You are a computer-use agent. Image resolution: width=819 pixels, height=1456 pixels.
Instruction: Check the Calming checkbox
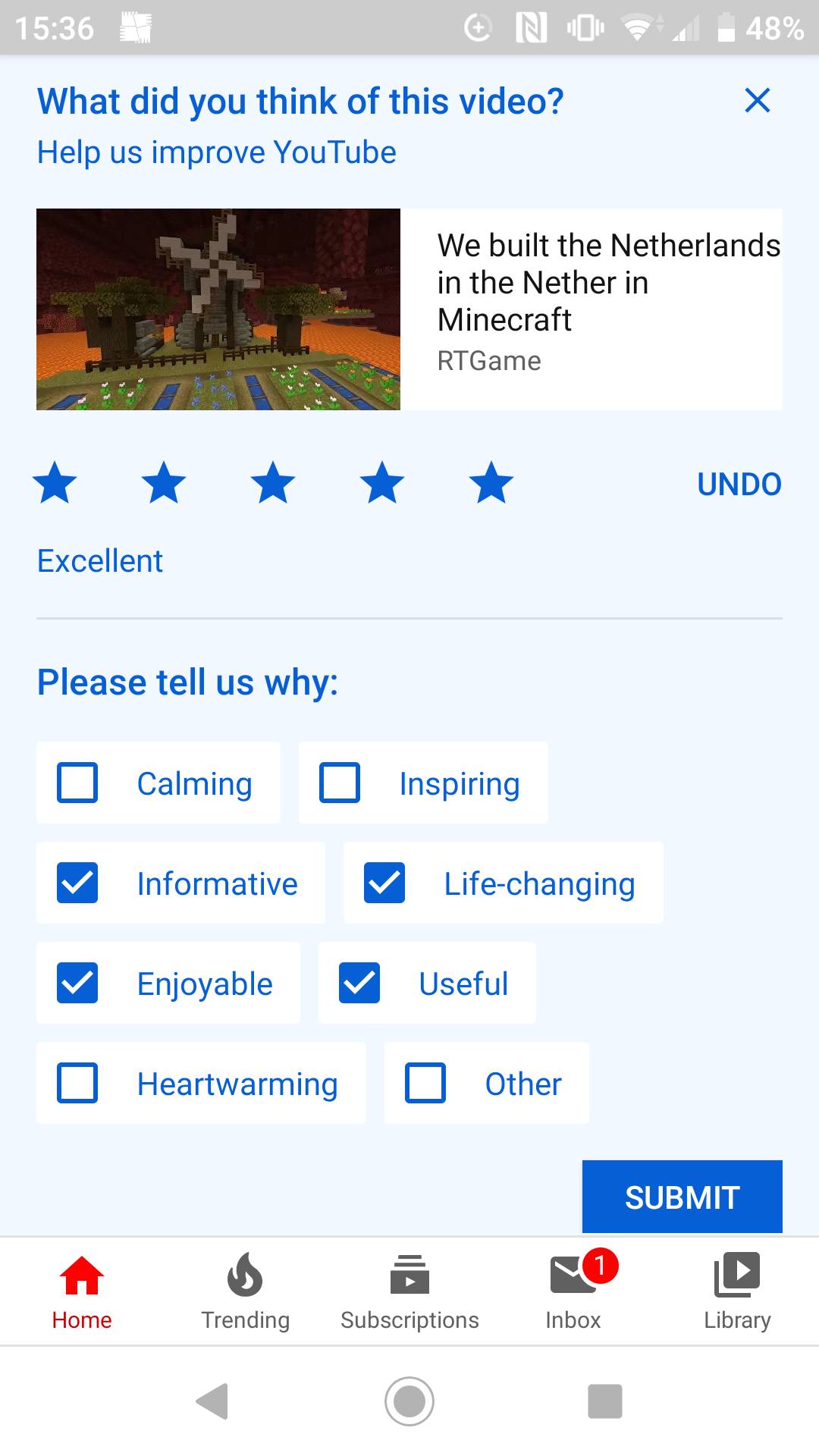tap(77, 783)
